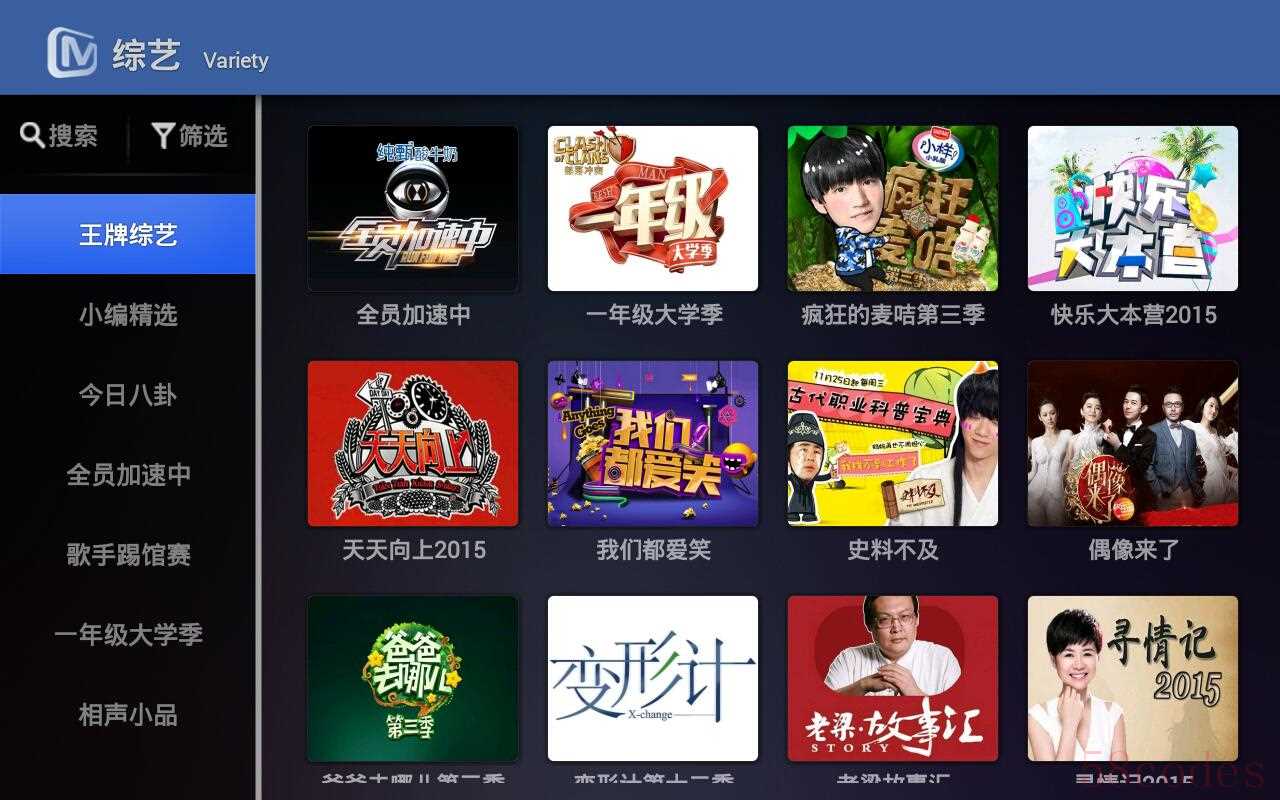Switch to the 小编精选 category
Screen dimensions: 1280x800
[128, 315]
